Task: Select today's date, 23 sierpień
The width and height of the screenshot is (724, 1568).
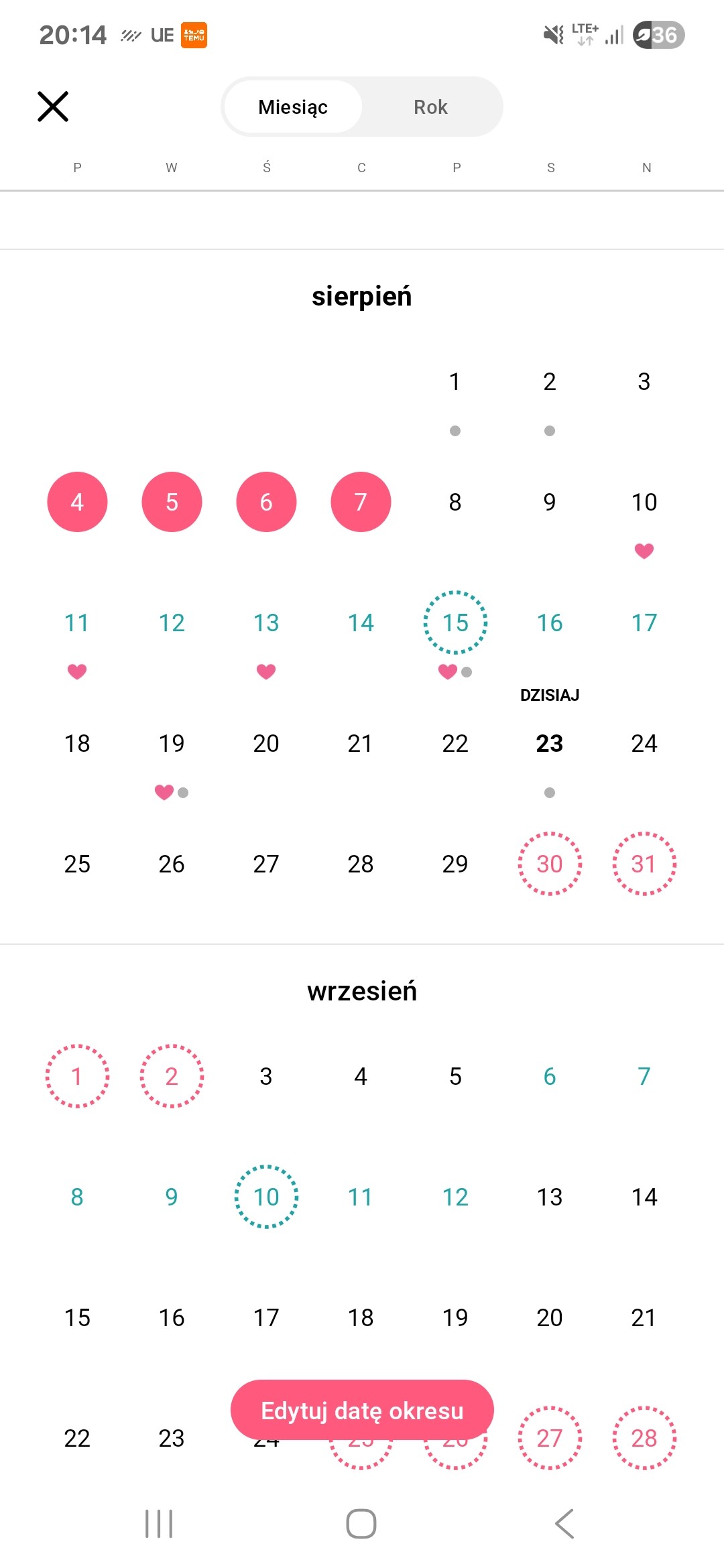Action: tap(549, 743)
